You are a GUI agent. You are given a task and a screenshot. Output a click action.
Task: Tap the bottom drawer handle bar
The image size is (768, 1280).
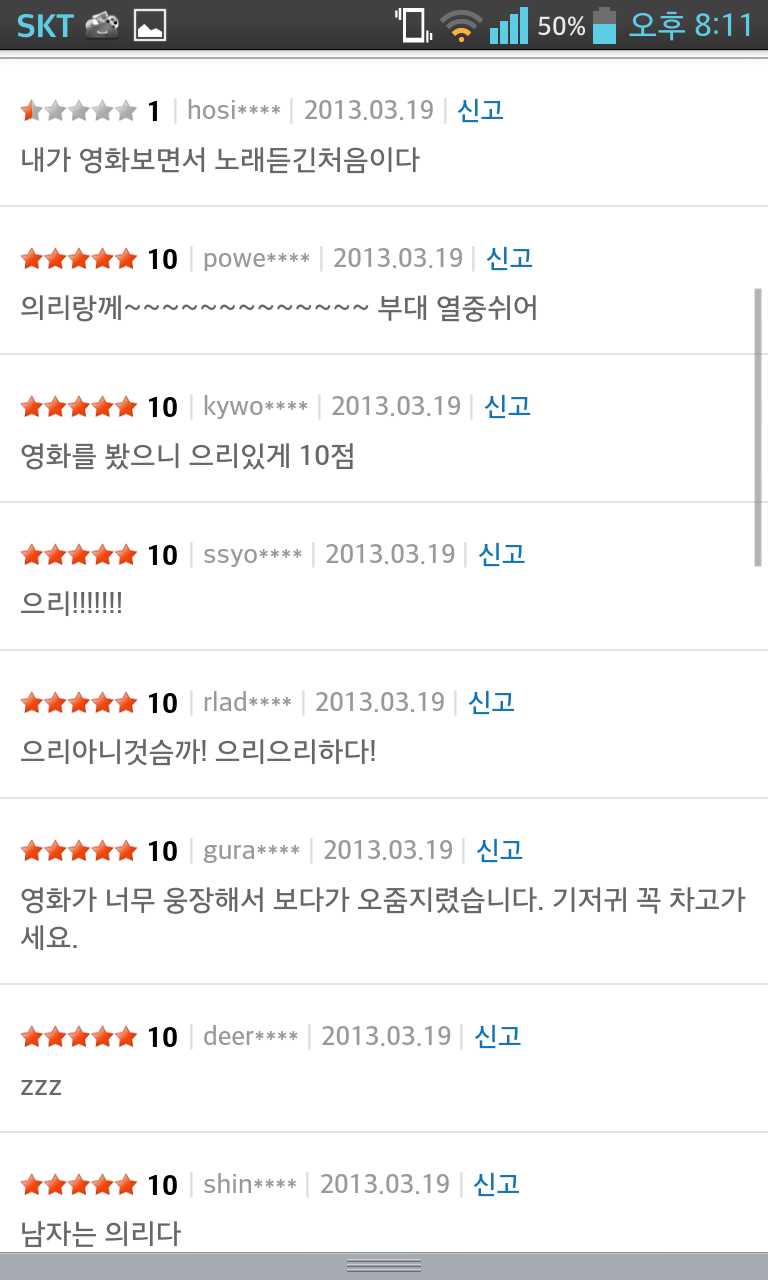click(x=384, y=1266)
